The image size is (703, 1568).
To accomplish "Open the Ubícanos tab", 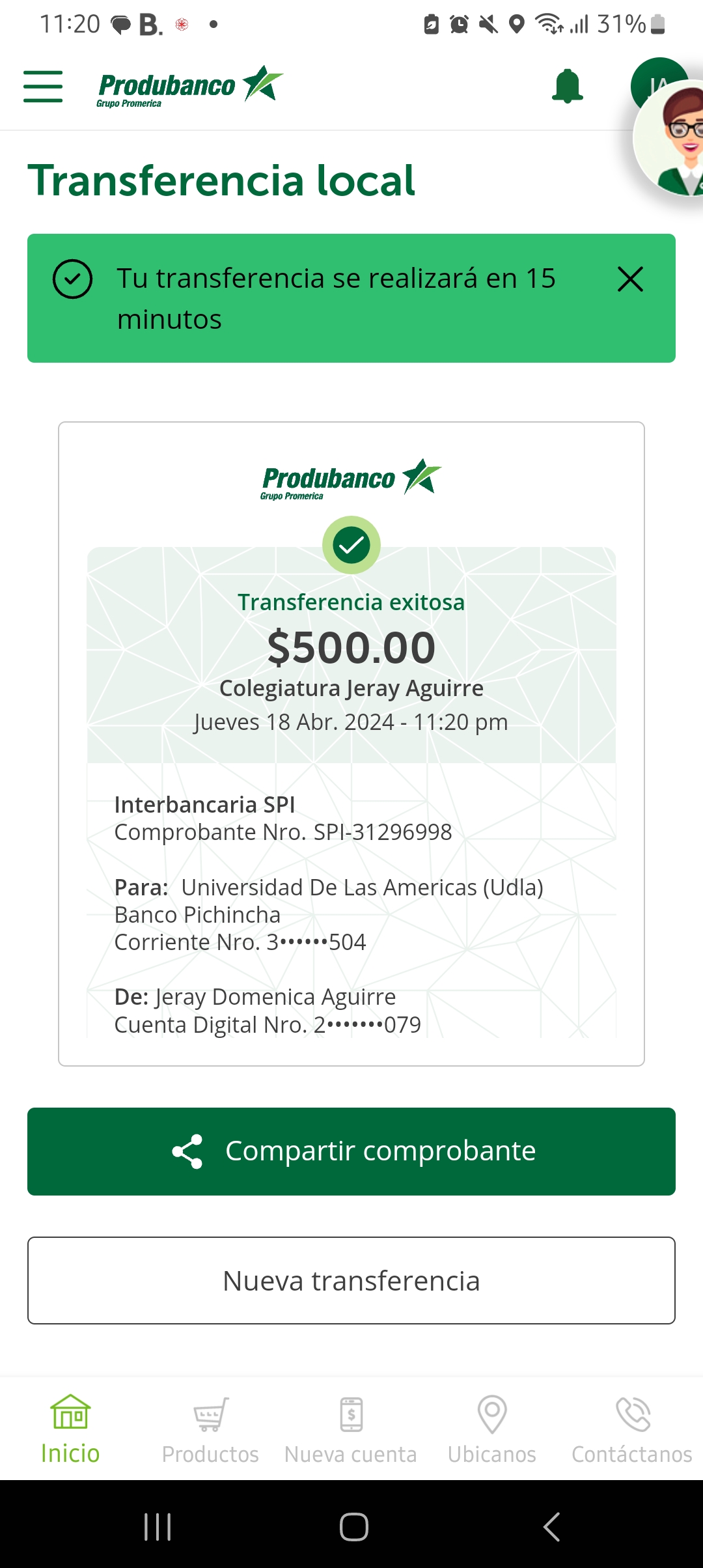I will (492, 1429).
